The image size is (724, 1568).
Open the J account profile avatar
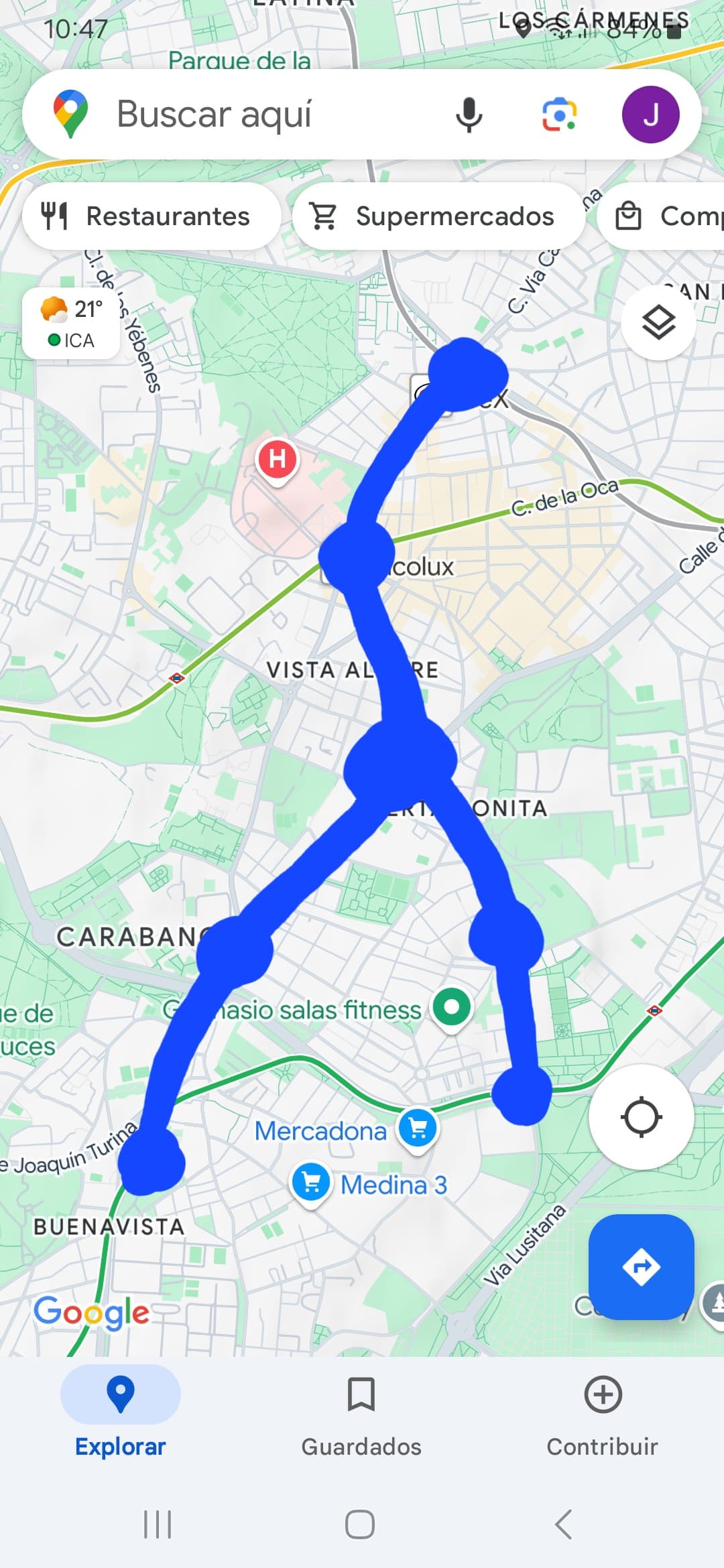[650, 115]
